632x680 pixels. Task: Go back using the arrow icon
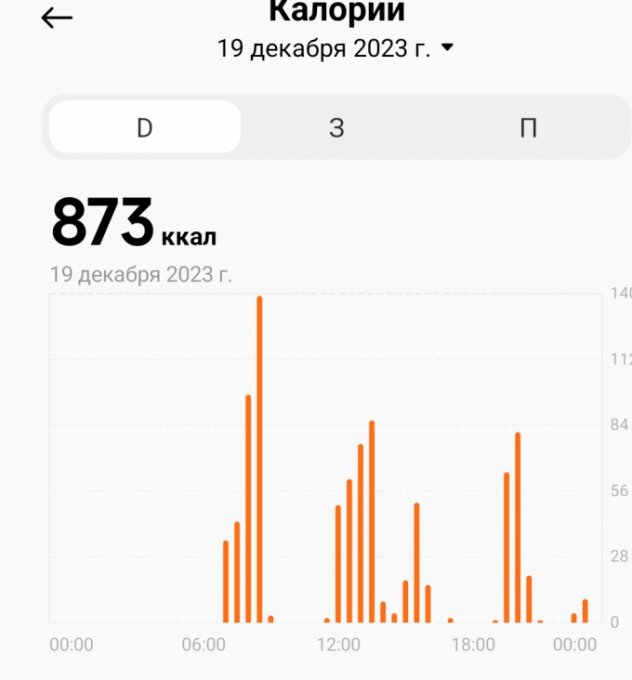click(57, 18)
